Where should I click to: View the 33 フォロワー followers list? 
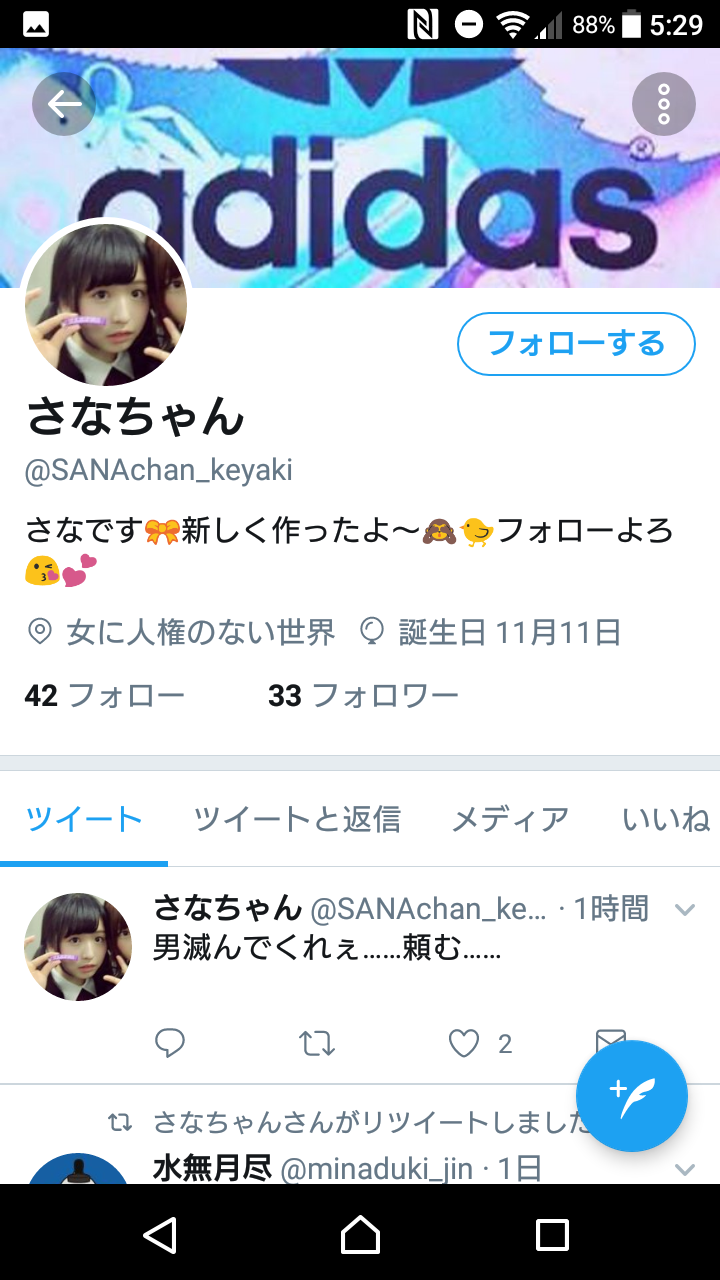click(363, 695)
